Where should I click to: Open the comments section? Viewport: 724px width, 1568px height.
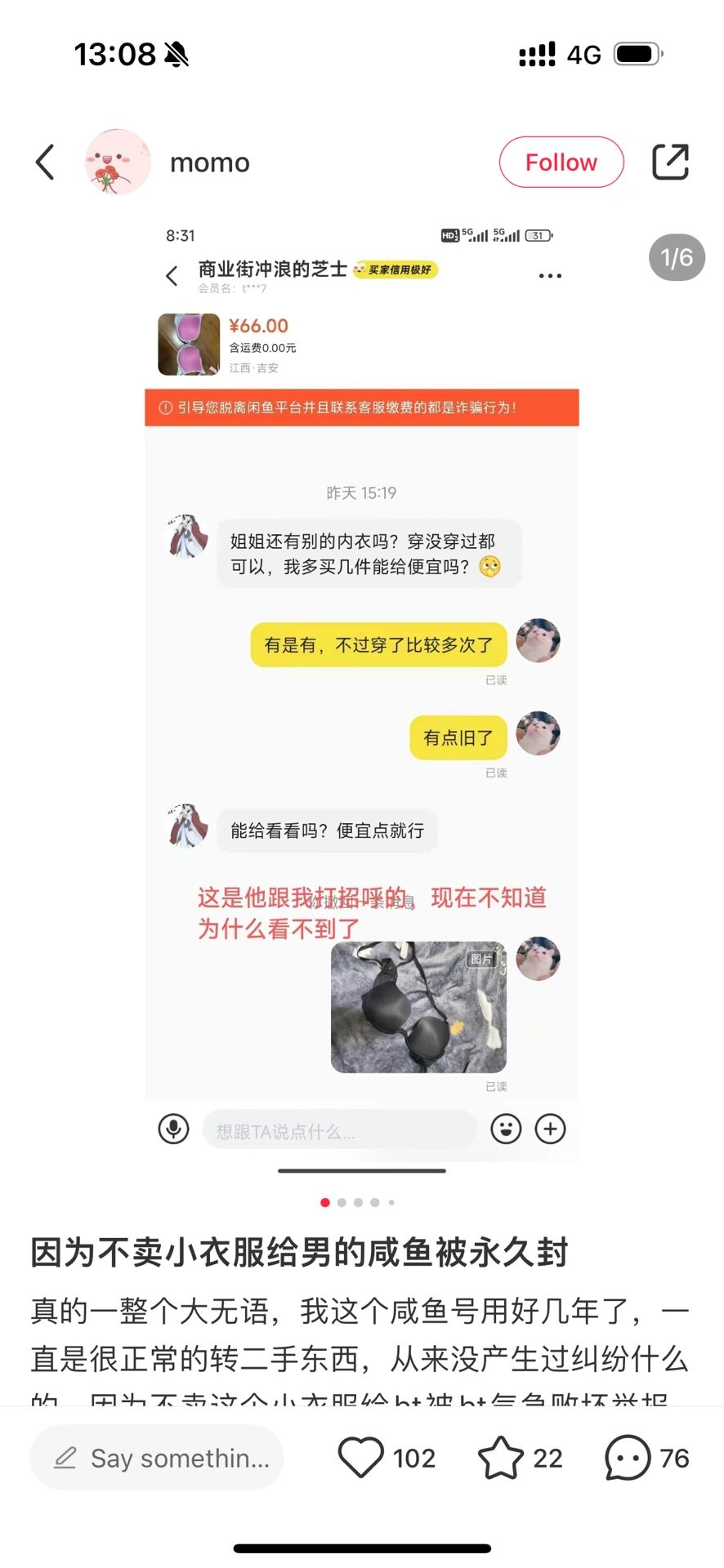pos(628,1458)
